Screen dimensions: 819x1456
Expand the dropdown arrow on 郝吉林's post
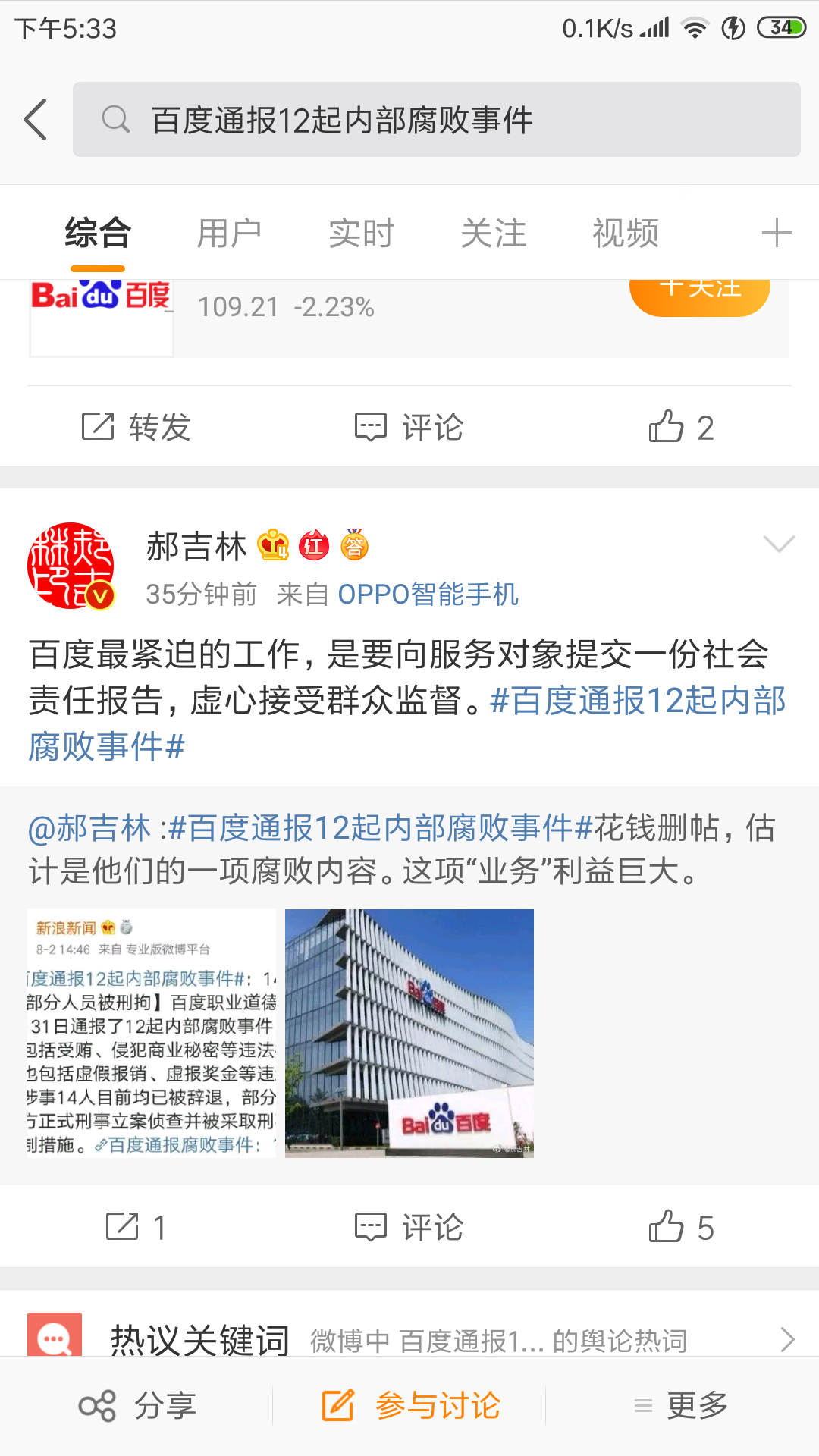(x=779, y=543)
